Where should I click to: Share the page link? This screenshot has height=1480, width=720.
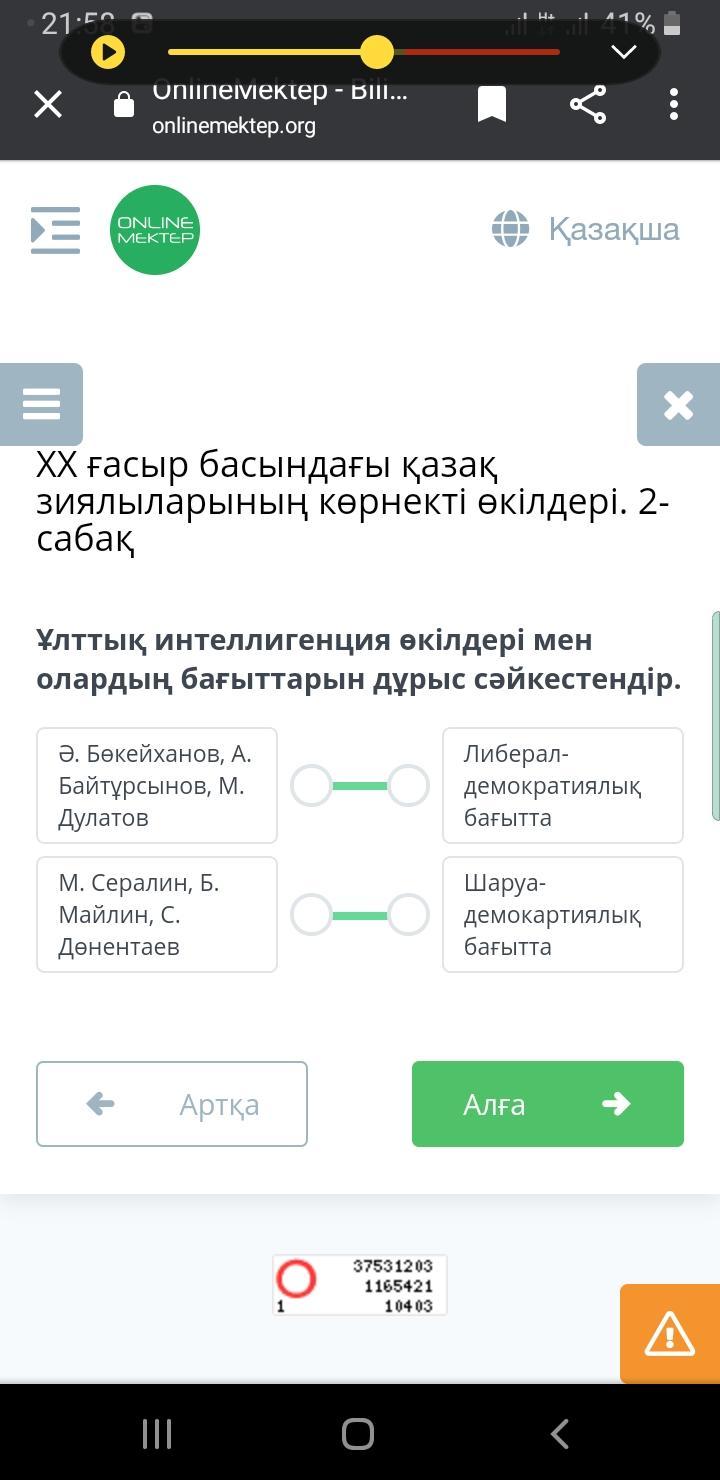pyautogui.click(x=588, y=104)
